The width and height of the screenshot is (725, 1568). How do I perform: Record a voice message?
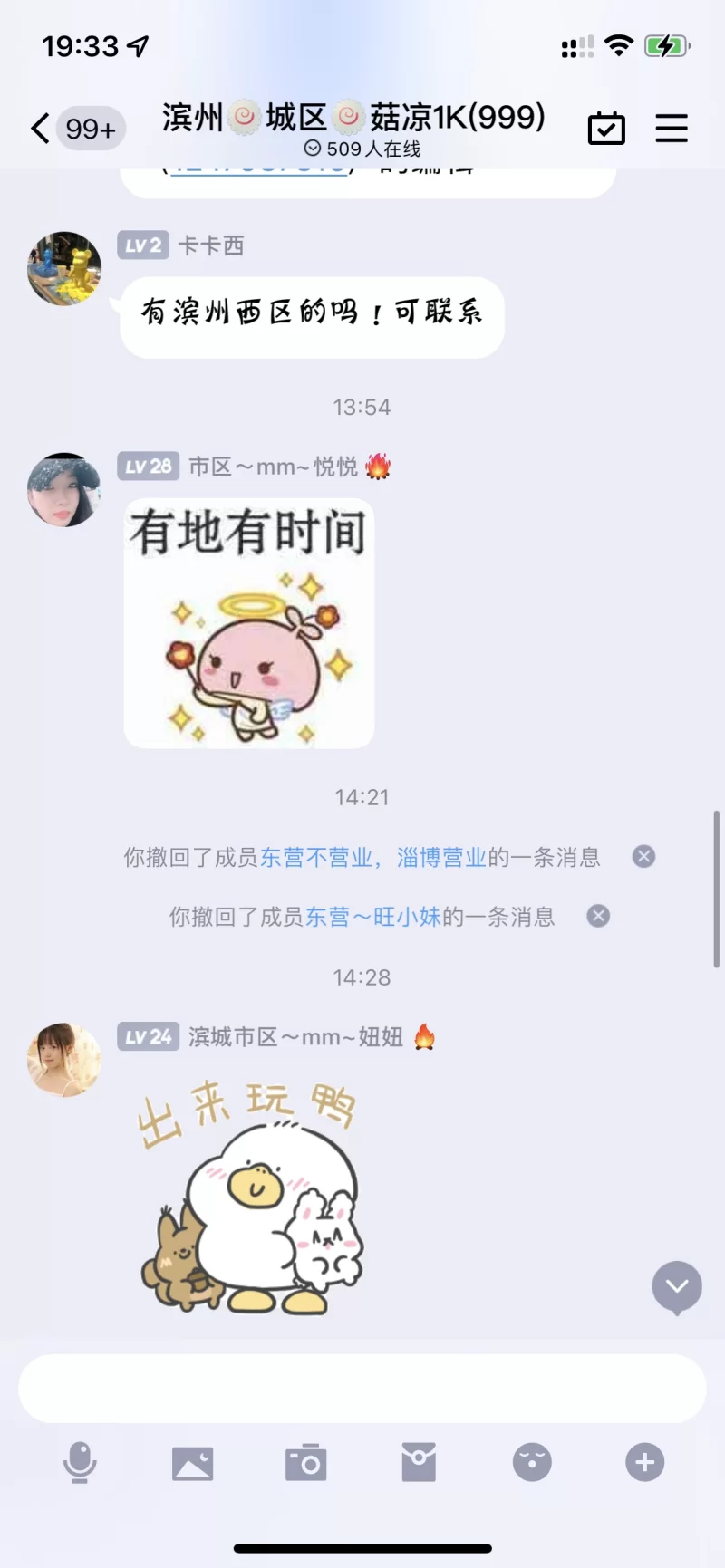pos(80,1462)
